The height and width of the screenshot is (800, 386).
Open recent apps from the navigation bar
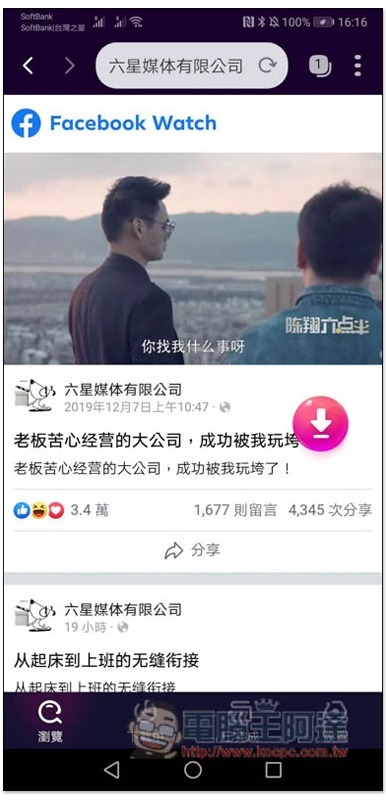point(273,770)
